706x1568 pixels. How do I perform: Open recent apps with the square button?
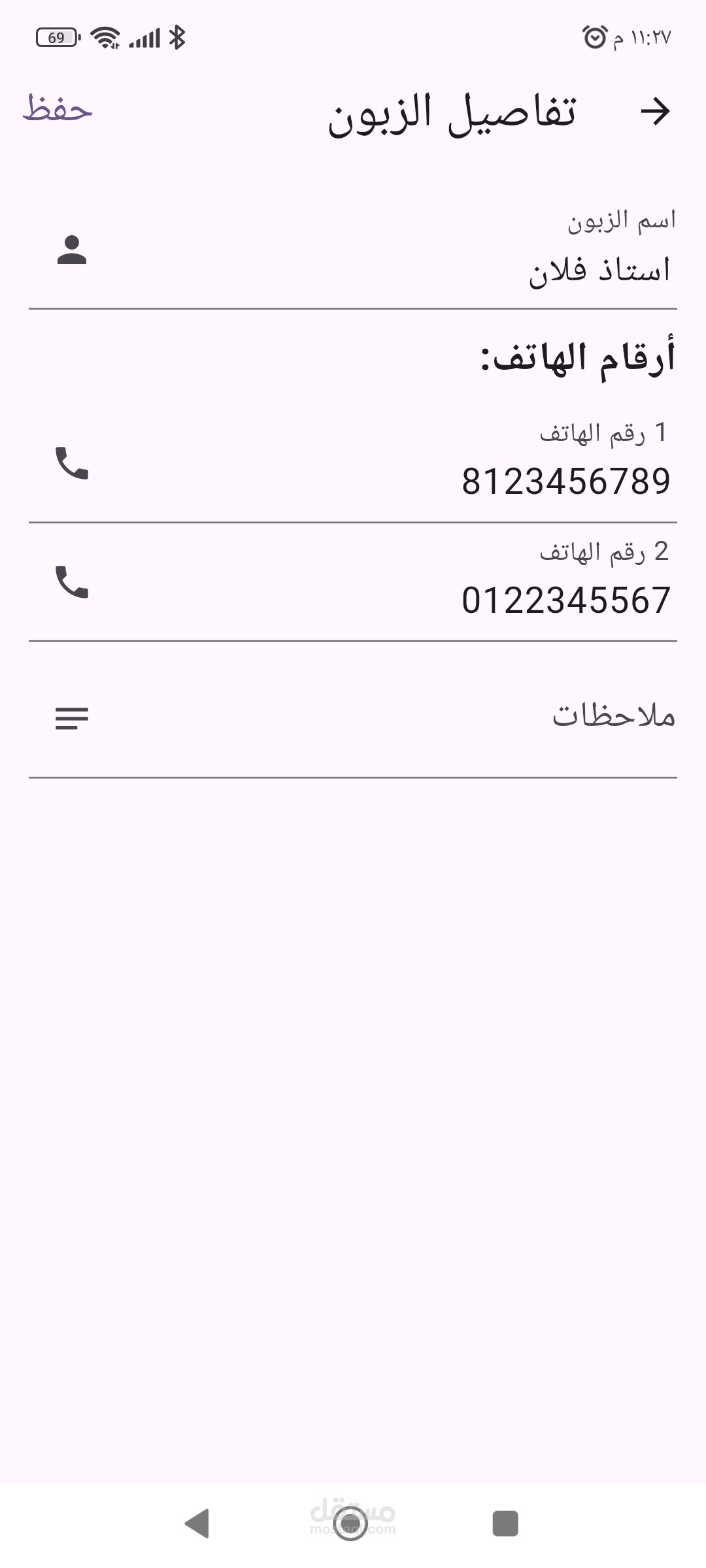(505, 1524)
